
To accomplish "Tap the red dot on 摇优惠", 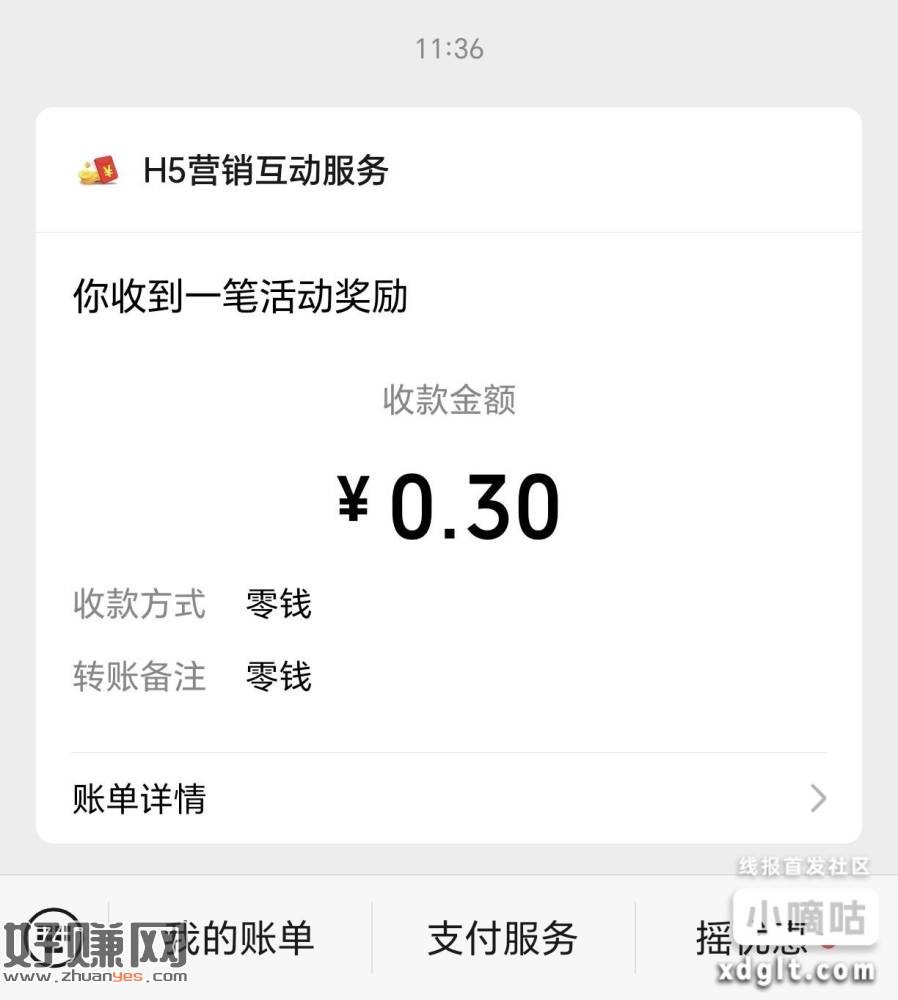I will point(828,946).
